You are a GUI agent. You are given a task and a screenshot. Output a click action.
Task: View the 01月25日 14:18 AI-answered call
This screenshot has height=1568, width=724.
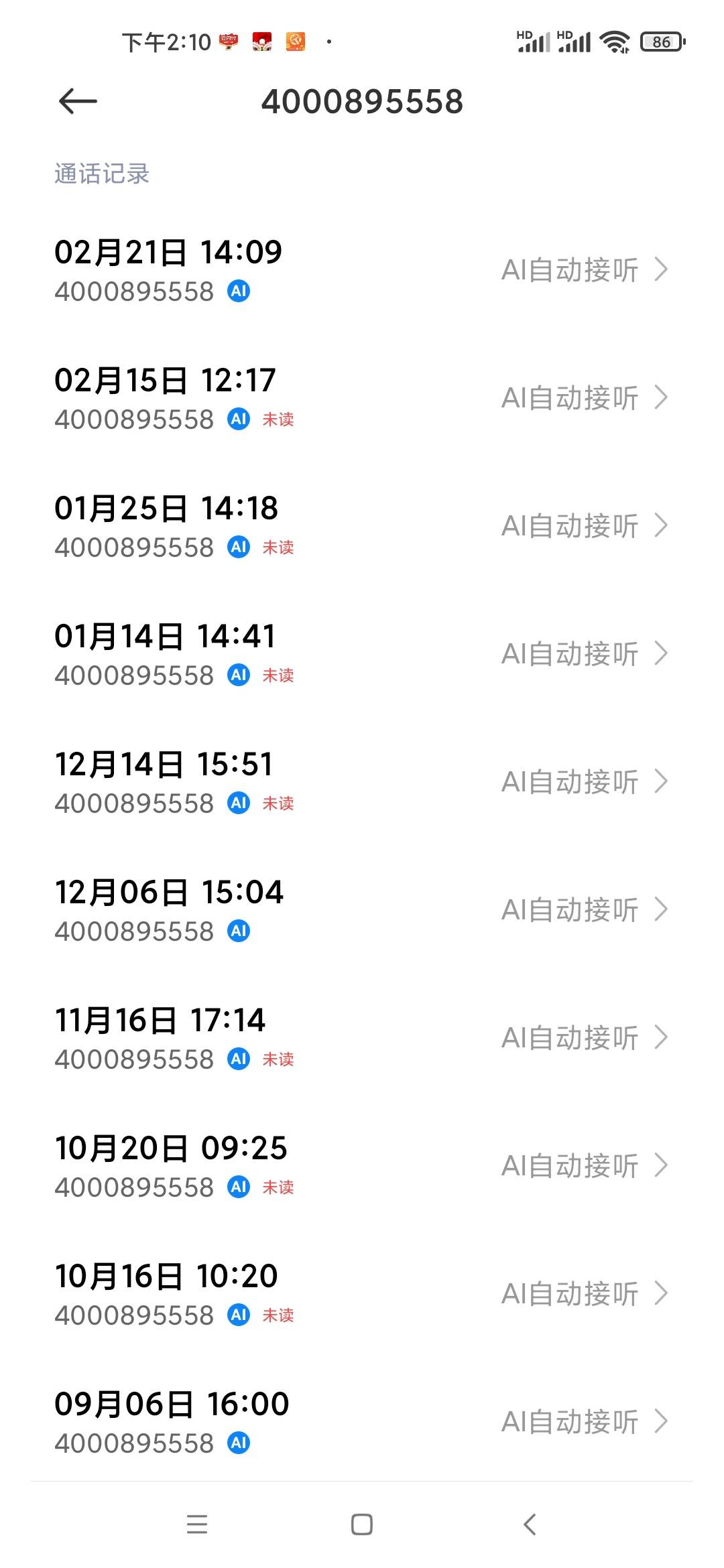362,526
